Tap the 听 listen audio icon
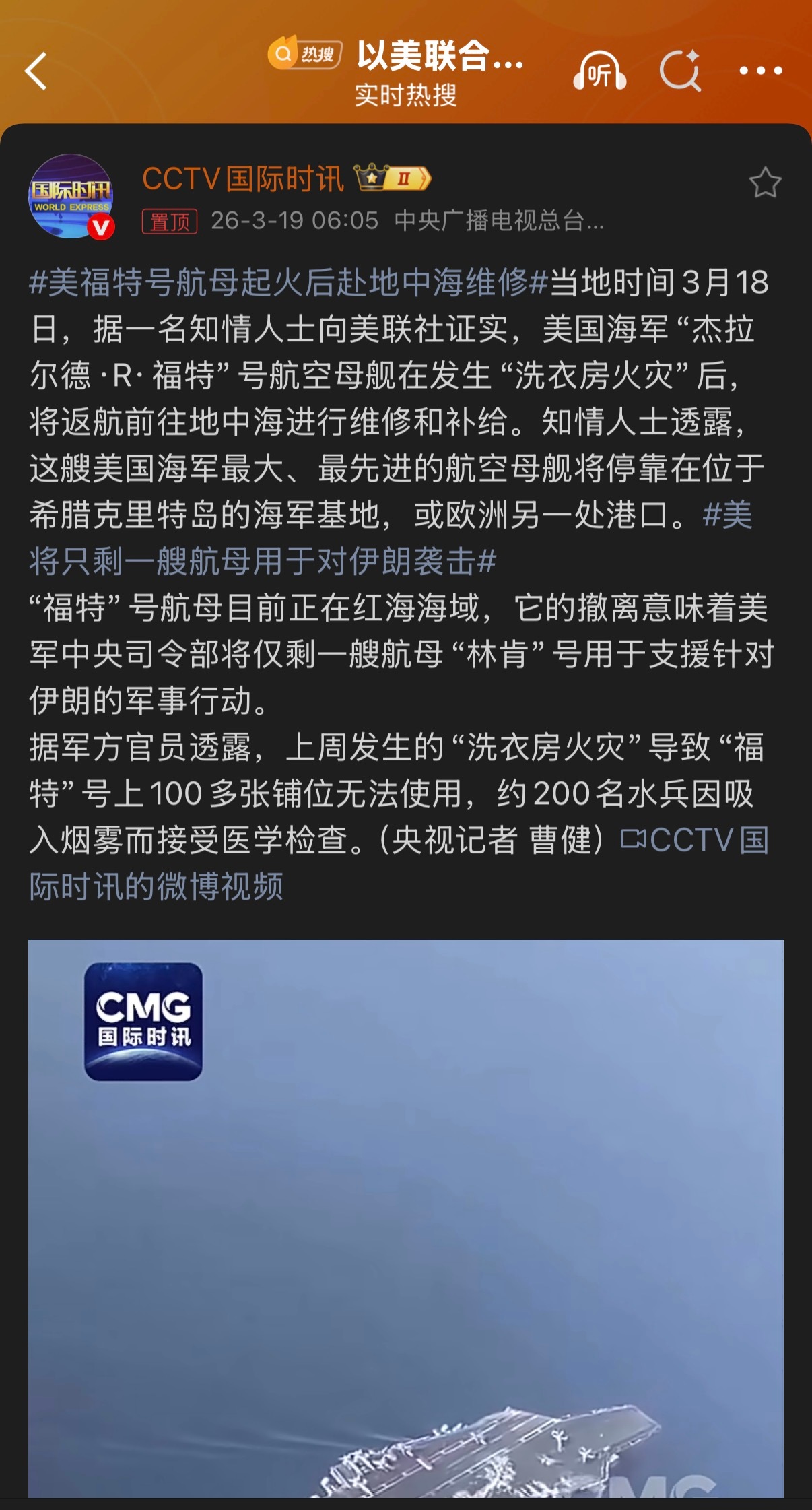The image size is (812, 1510). point(598,71)
